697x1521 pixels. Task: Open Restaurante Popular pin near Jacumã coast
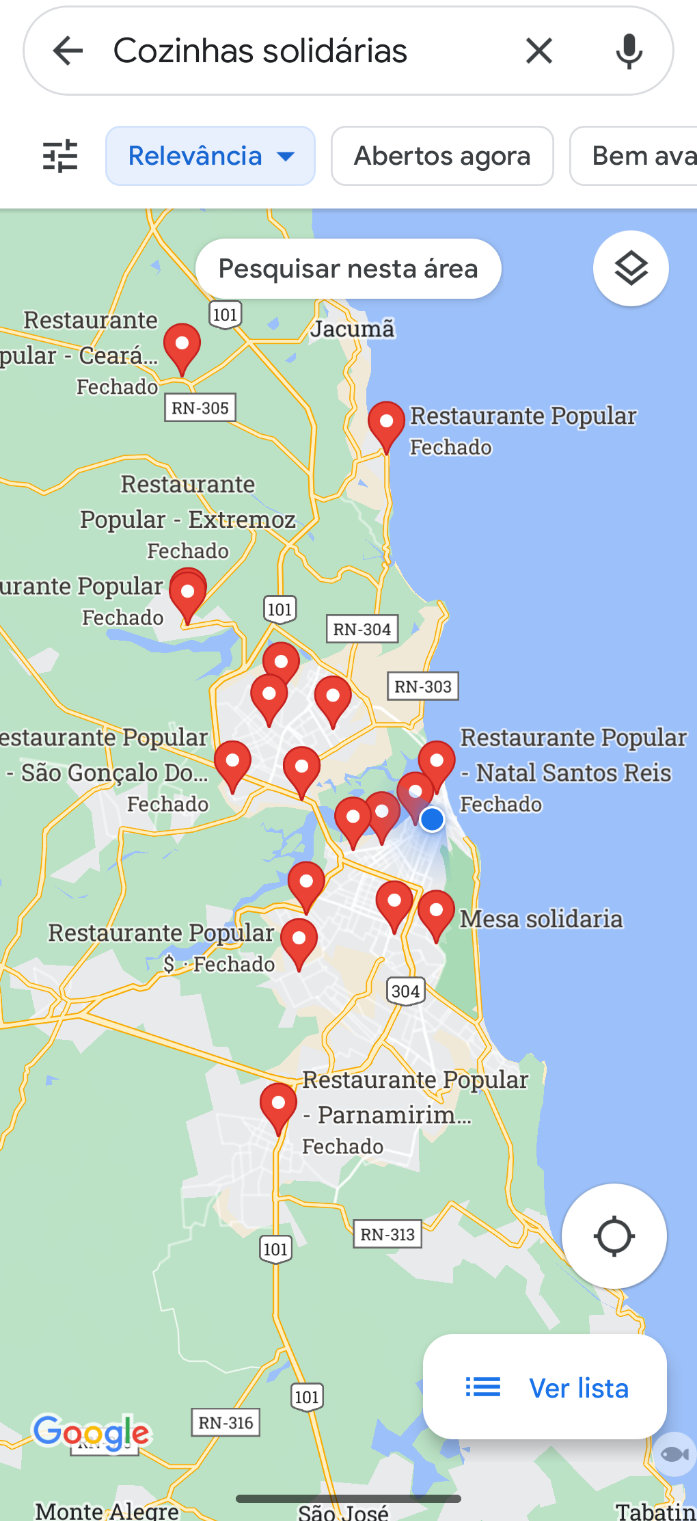[387, 424]
